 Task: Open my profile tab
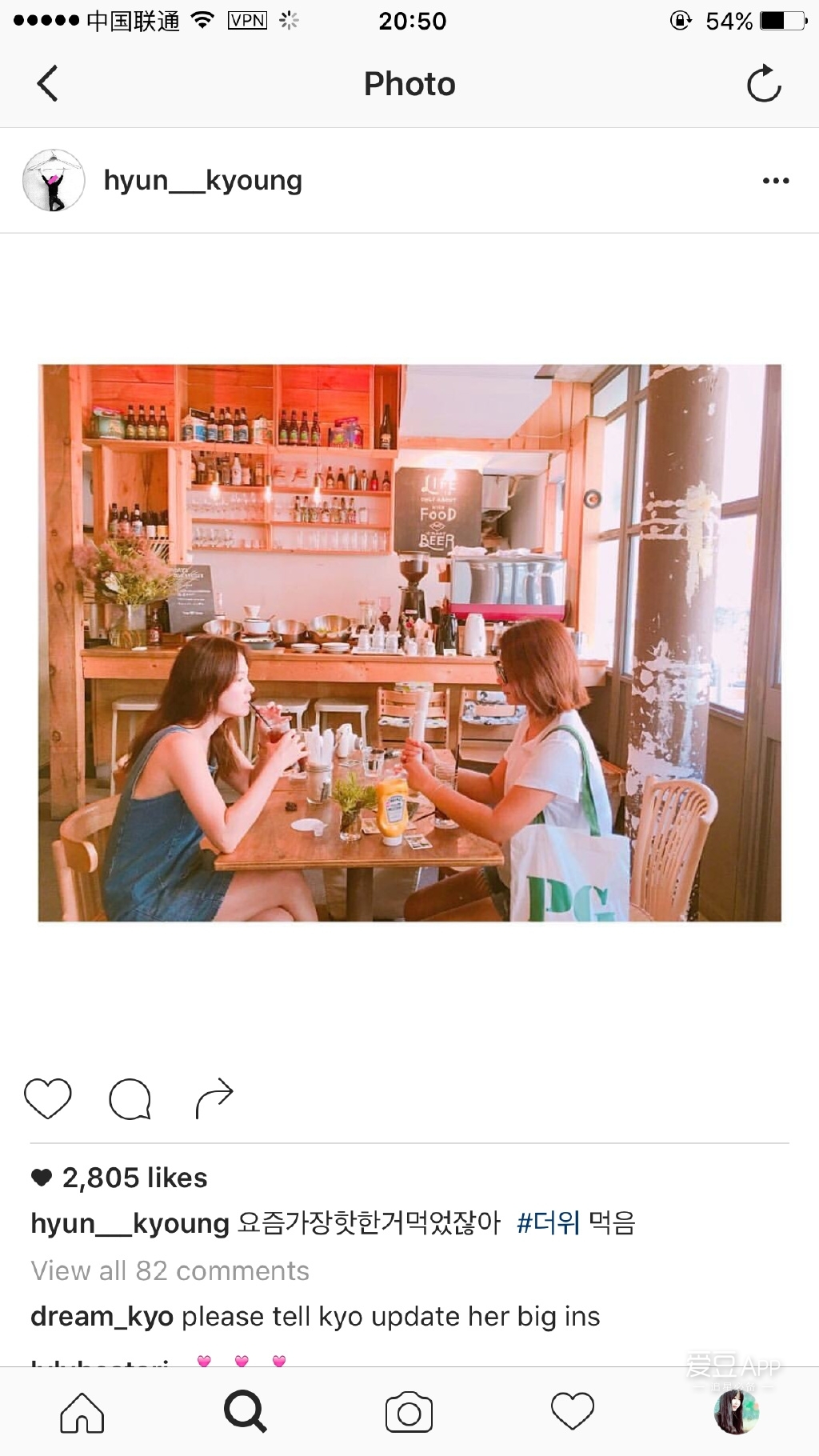tap(736, 1412)
